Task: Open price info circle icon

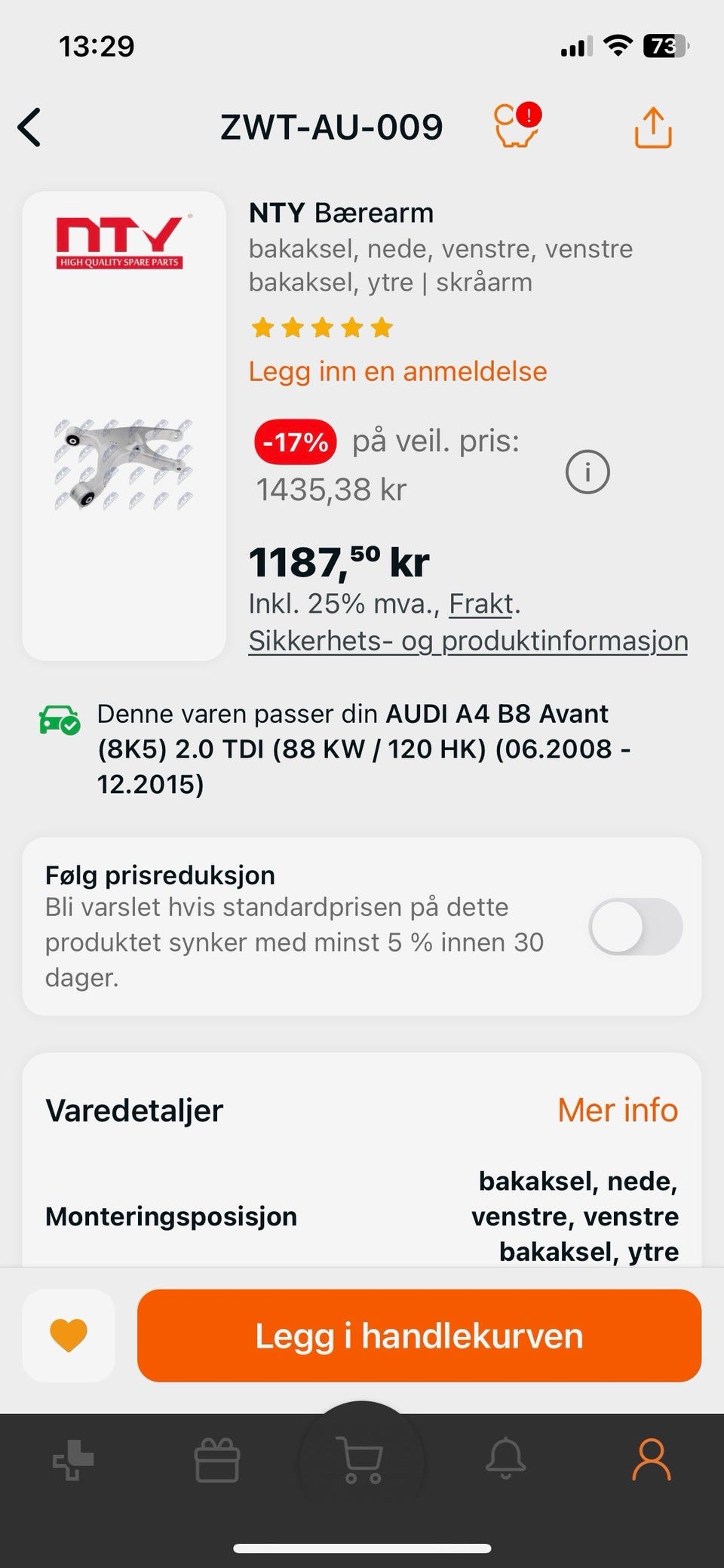Action: point(587,472)
